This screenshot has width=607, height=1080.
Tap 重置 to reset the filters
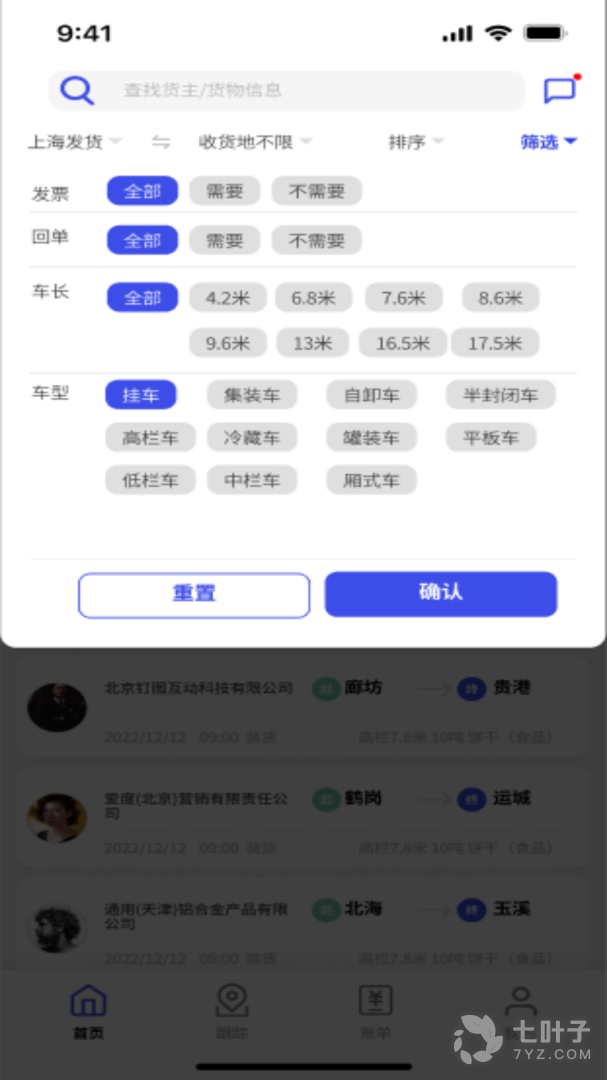click(x=194, y=594)
